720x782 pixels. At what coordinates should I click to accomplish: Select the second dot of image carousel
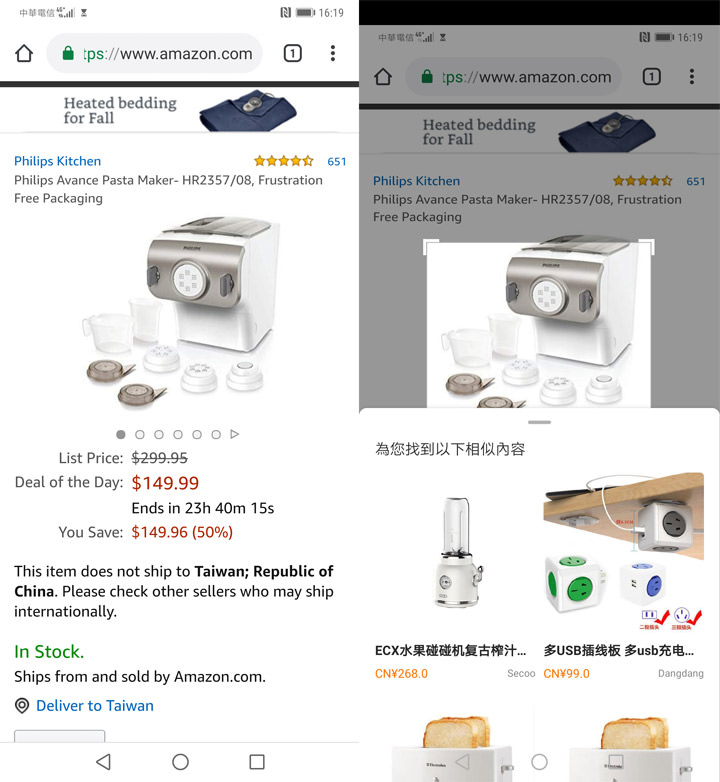[x=140, y=434]
